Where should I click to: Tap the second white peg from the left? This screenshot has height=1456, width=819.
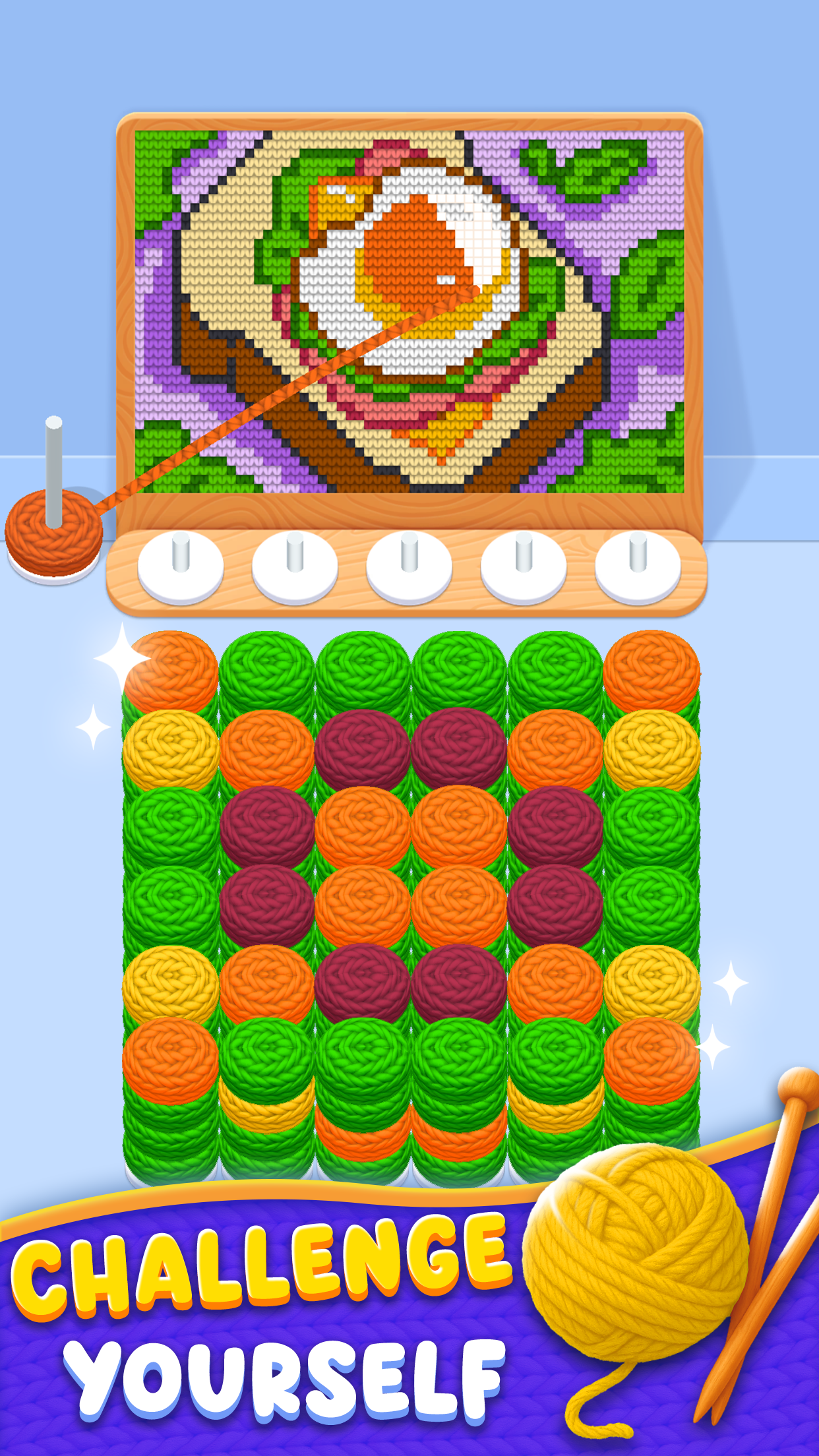tap(293, 567)
